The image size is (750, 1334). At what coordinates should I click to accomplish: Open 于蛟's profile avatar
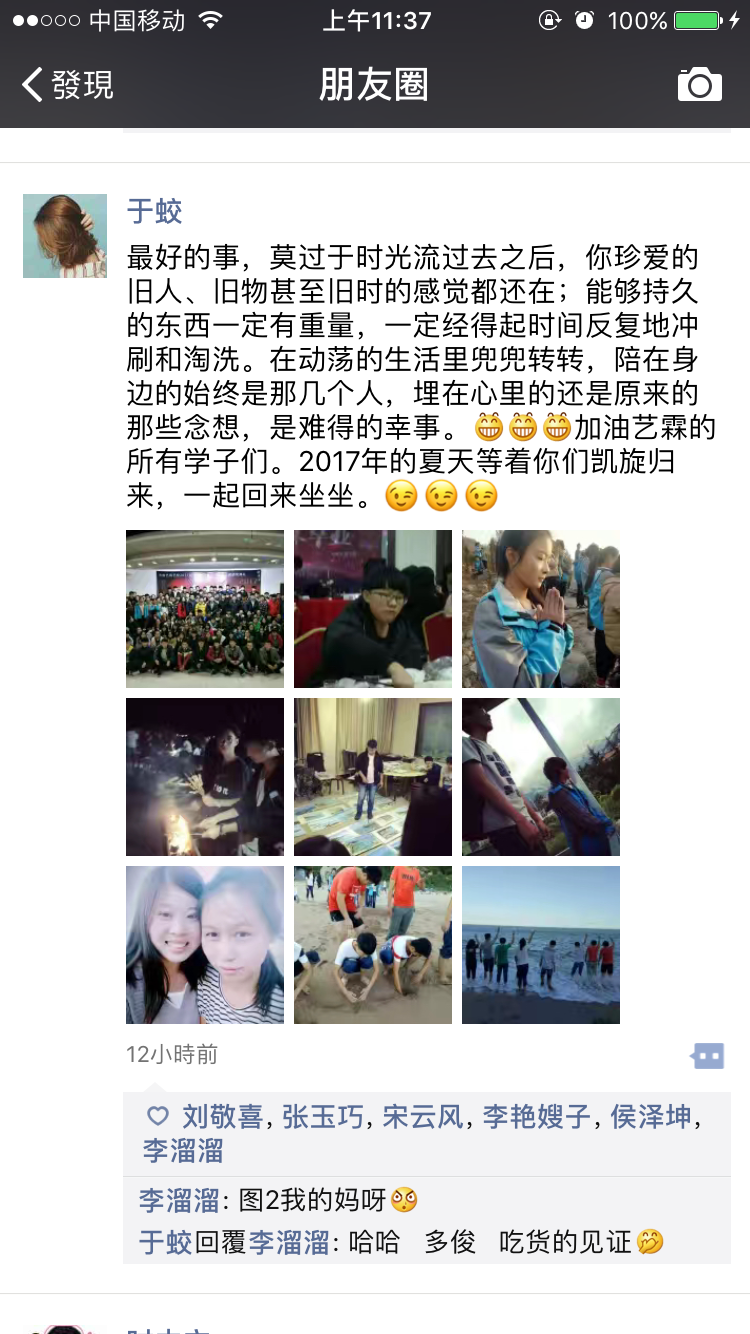point(65,236)
